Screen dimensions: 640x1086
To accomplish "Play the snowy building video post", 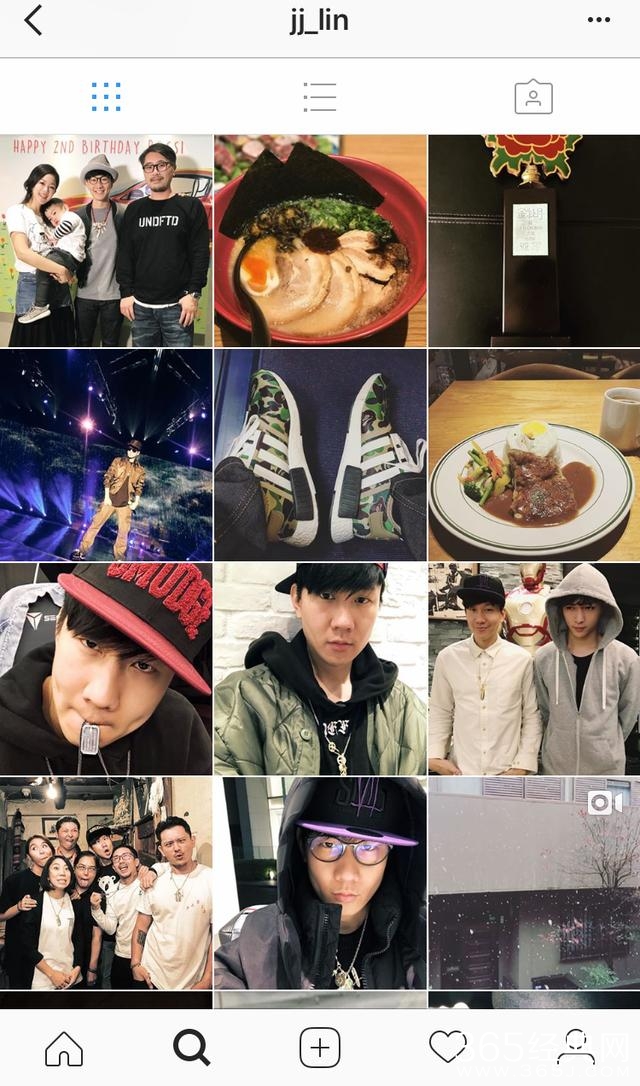I will pos(534,883).
